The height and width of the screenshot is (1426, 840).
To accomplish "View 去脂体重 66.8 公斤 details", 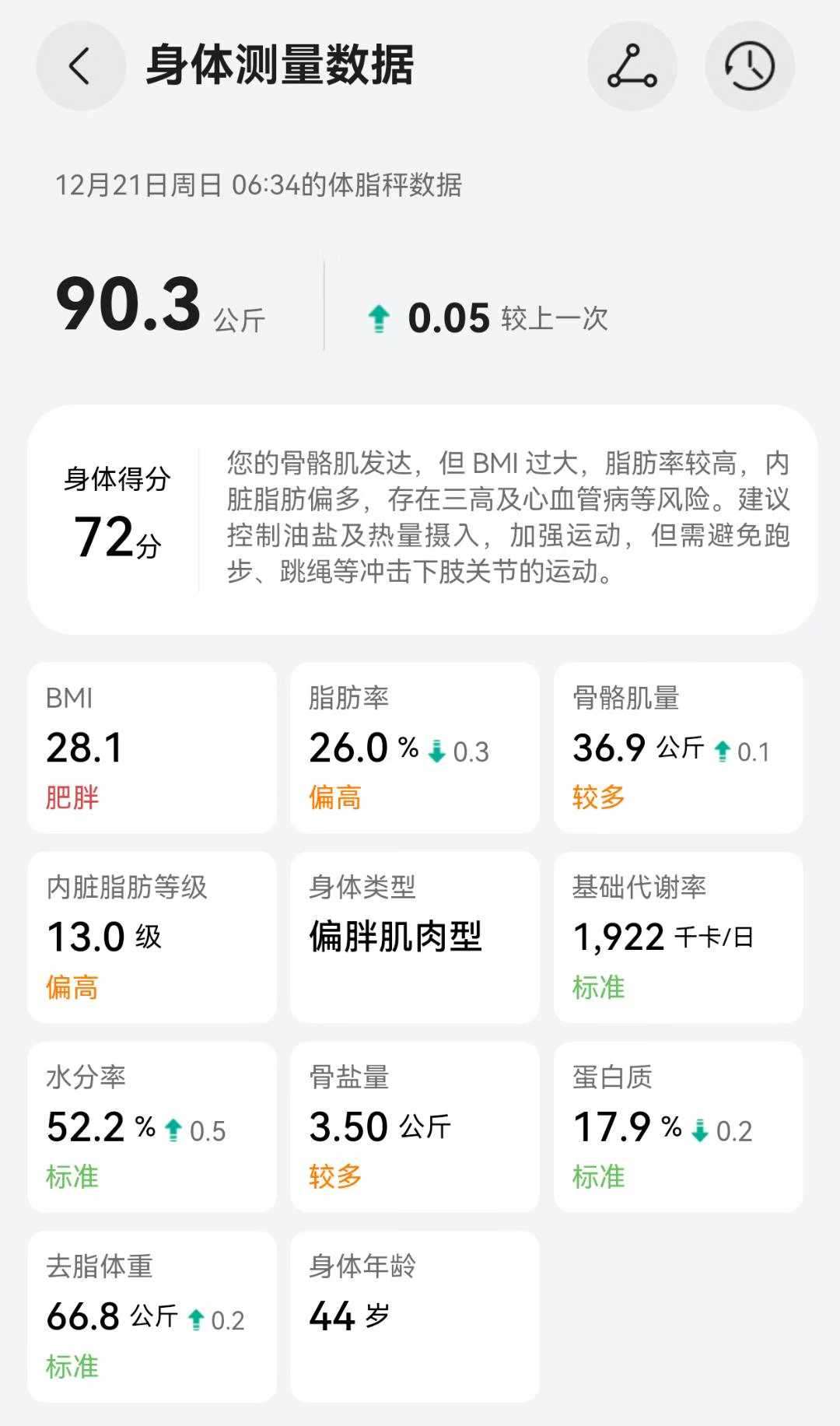I will [152, 1316].
